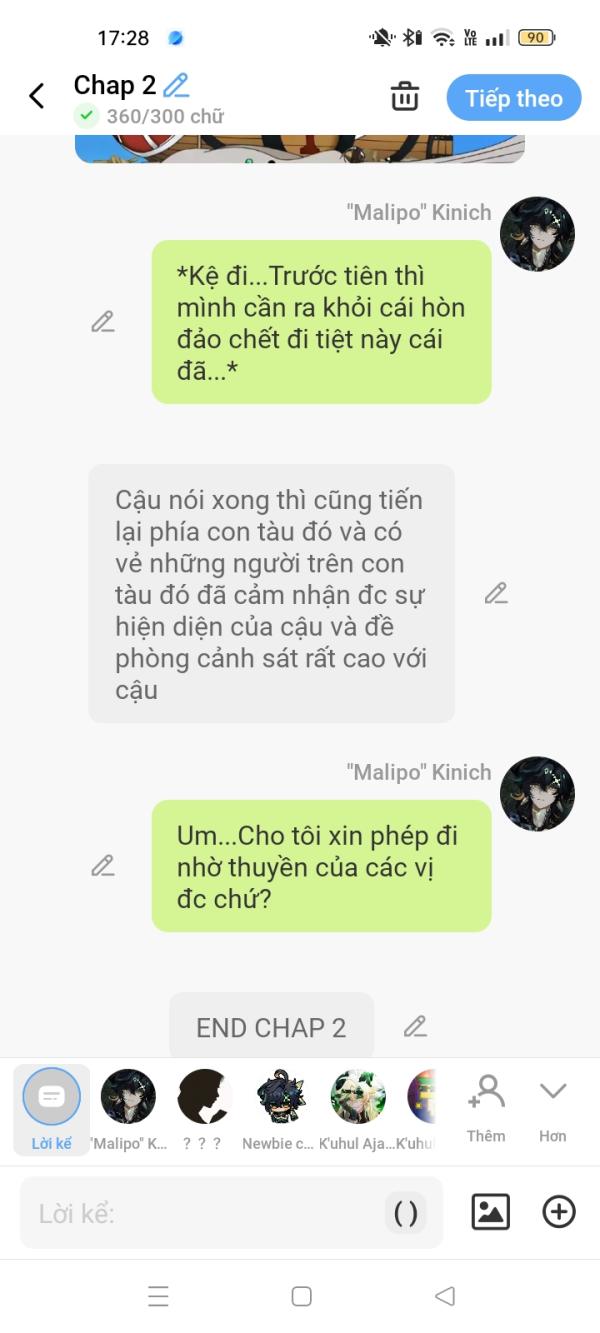Edit the narration starting with "Cậu nói xong"
This screenshot has width=600, height=1333.
(x=496, y=593)
